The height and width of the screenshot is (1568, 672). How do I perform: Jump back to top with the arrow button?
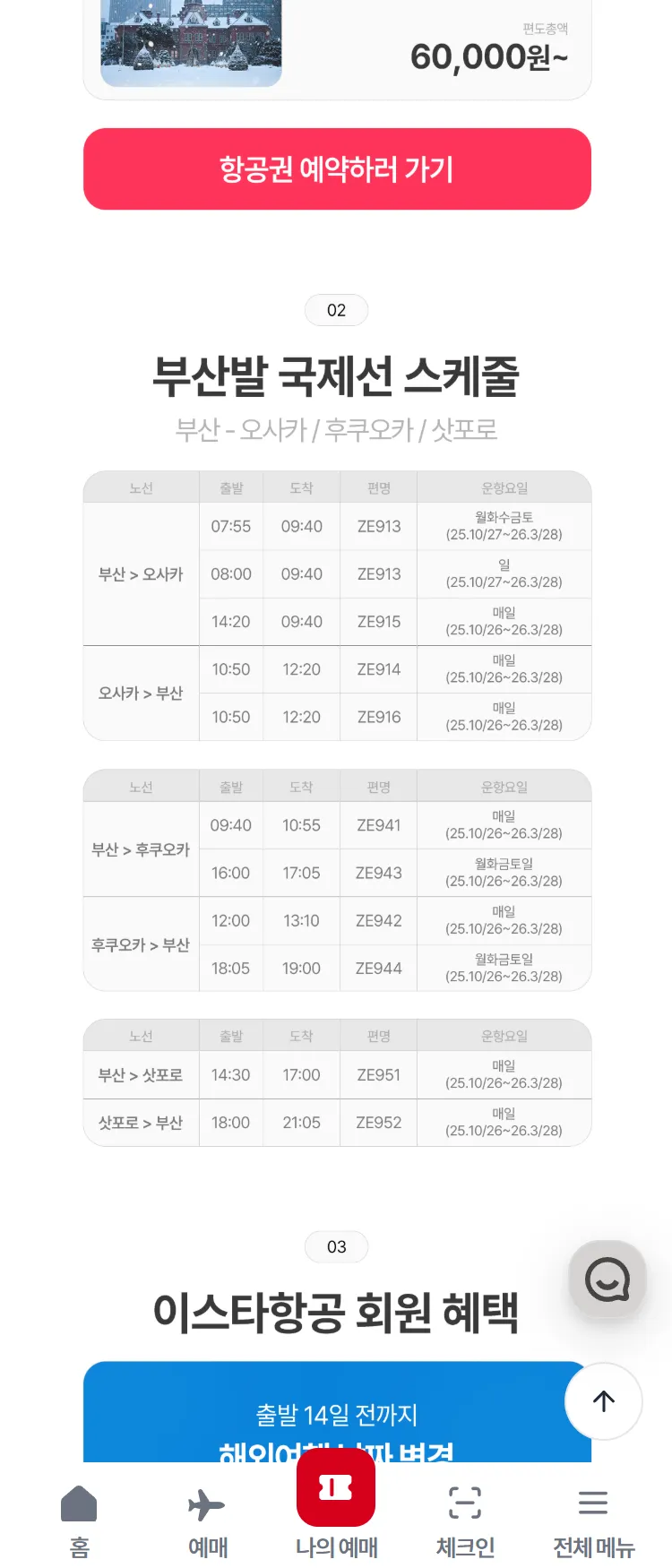point(603,1400)
